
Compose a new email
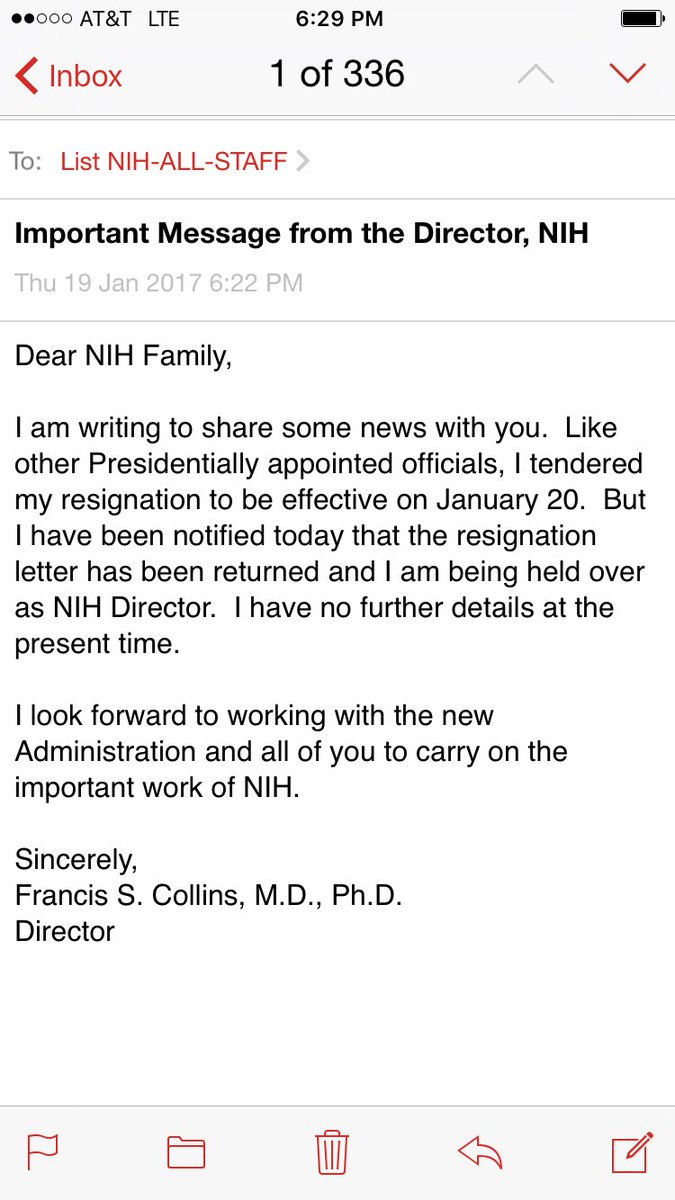tap(632, 1152)
